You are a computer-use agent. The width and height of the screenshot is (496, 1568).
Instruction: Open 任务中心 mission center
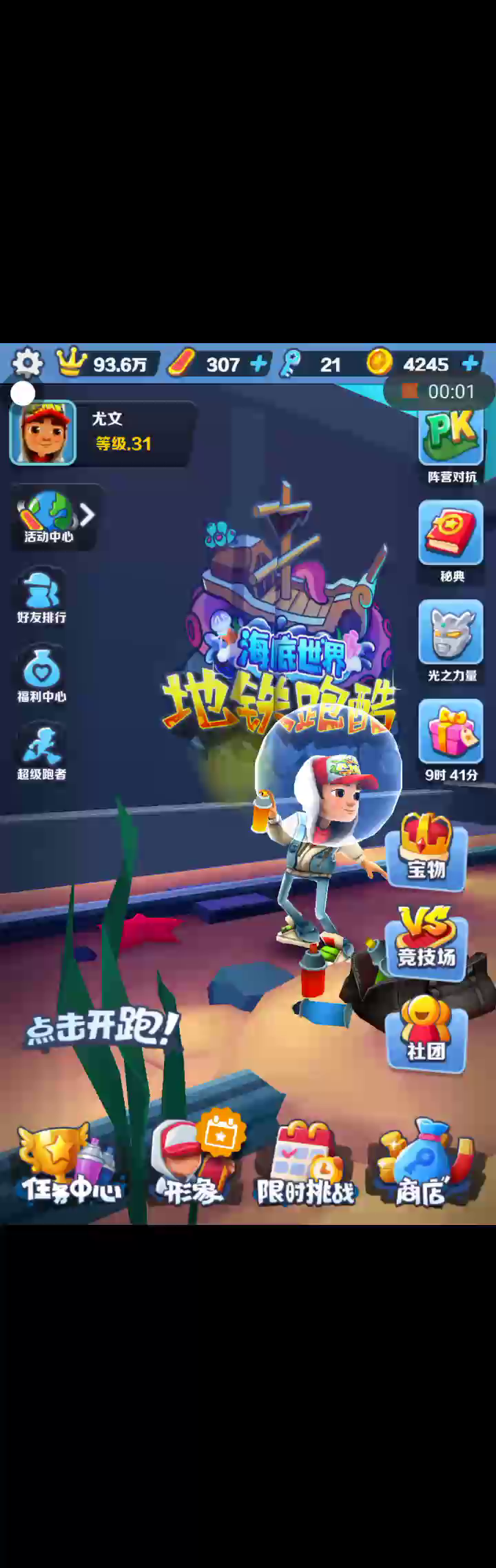pyautogui.click(x=72, y=1164)
